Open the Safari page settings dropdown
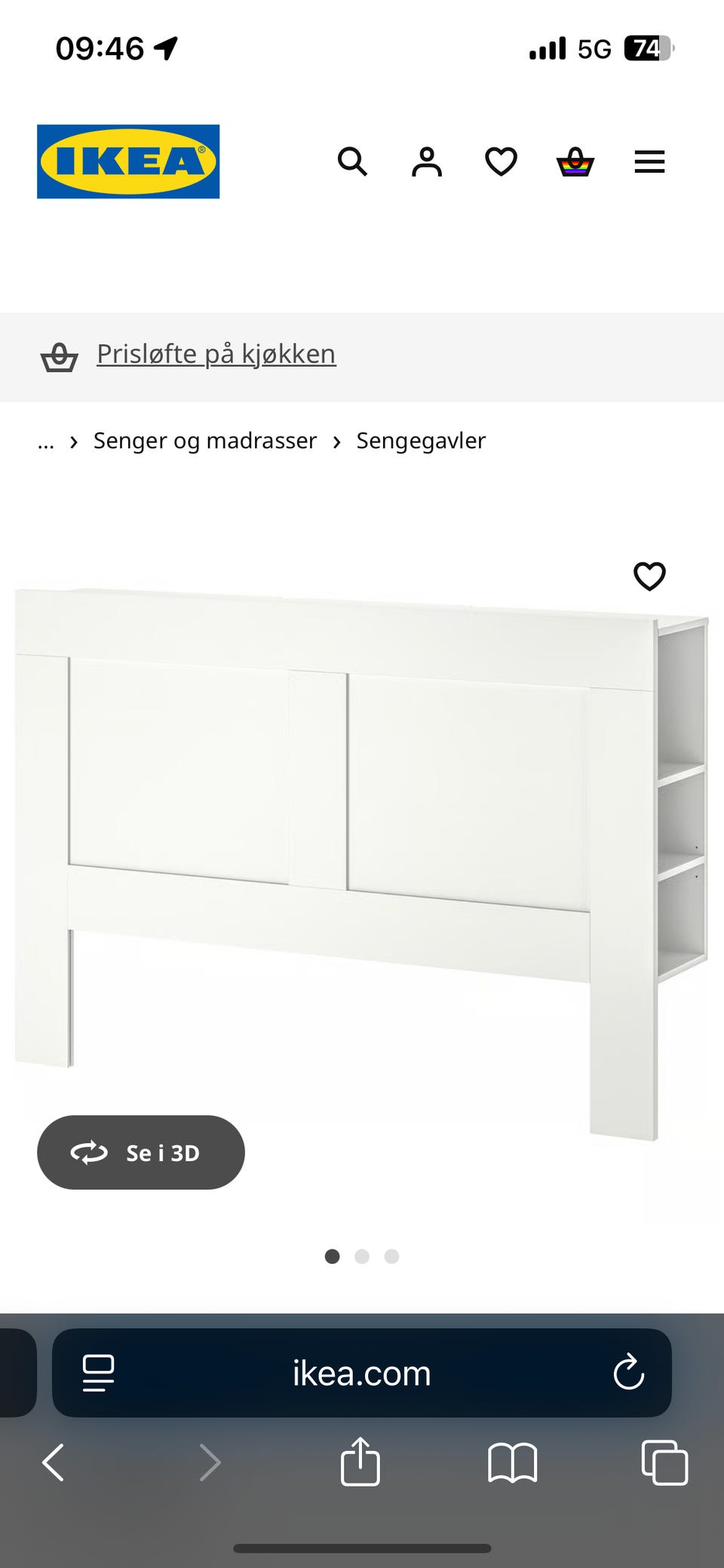 97,1373
